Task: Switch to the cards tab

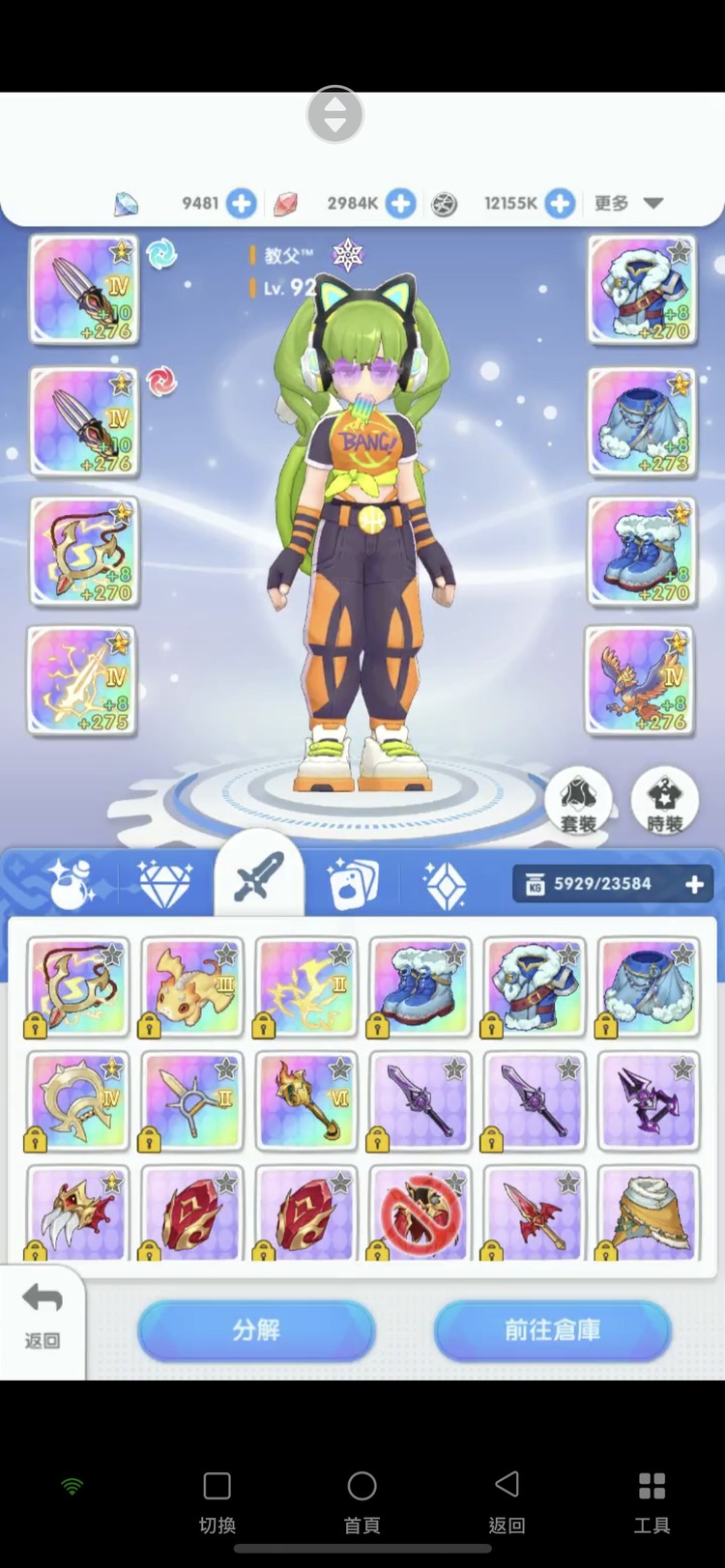Action: pyautogui.click(x=352, y=881)
